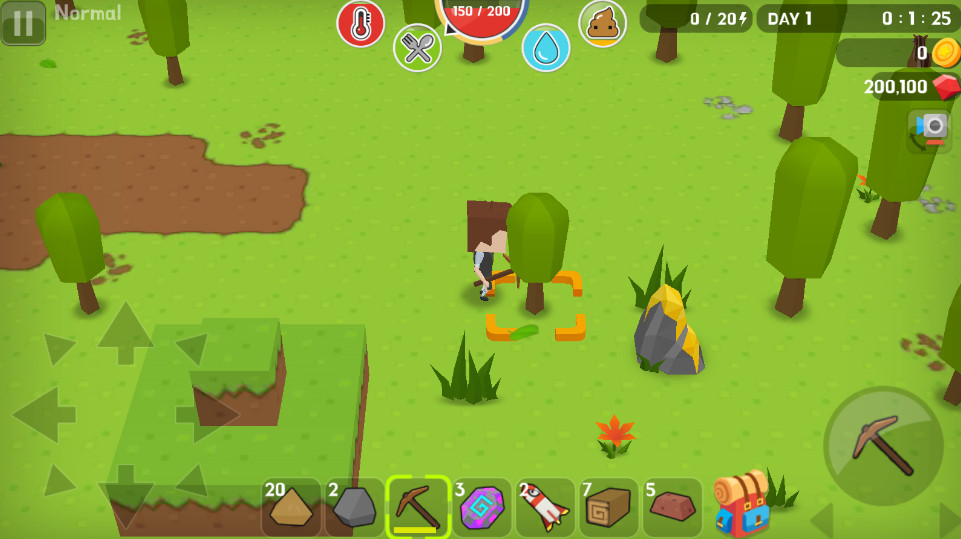This screenshot has height=539, width=961.
Task: Select the wood block hotbar slot
Action: coord(608,507)
